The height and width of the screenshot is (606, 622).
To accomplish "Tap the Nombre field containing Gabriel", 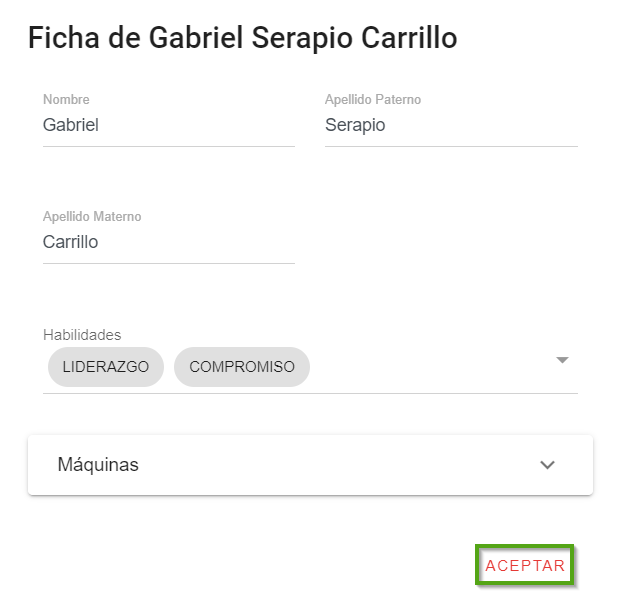I will (x=168, y=126).
